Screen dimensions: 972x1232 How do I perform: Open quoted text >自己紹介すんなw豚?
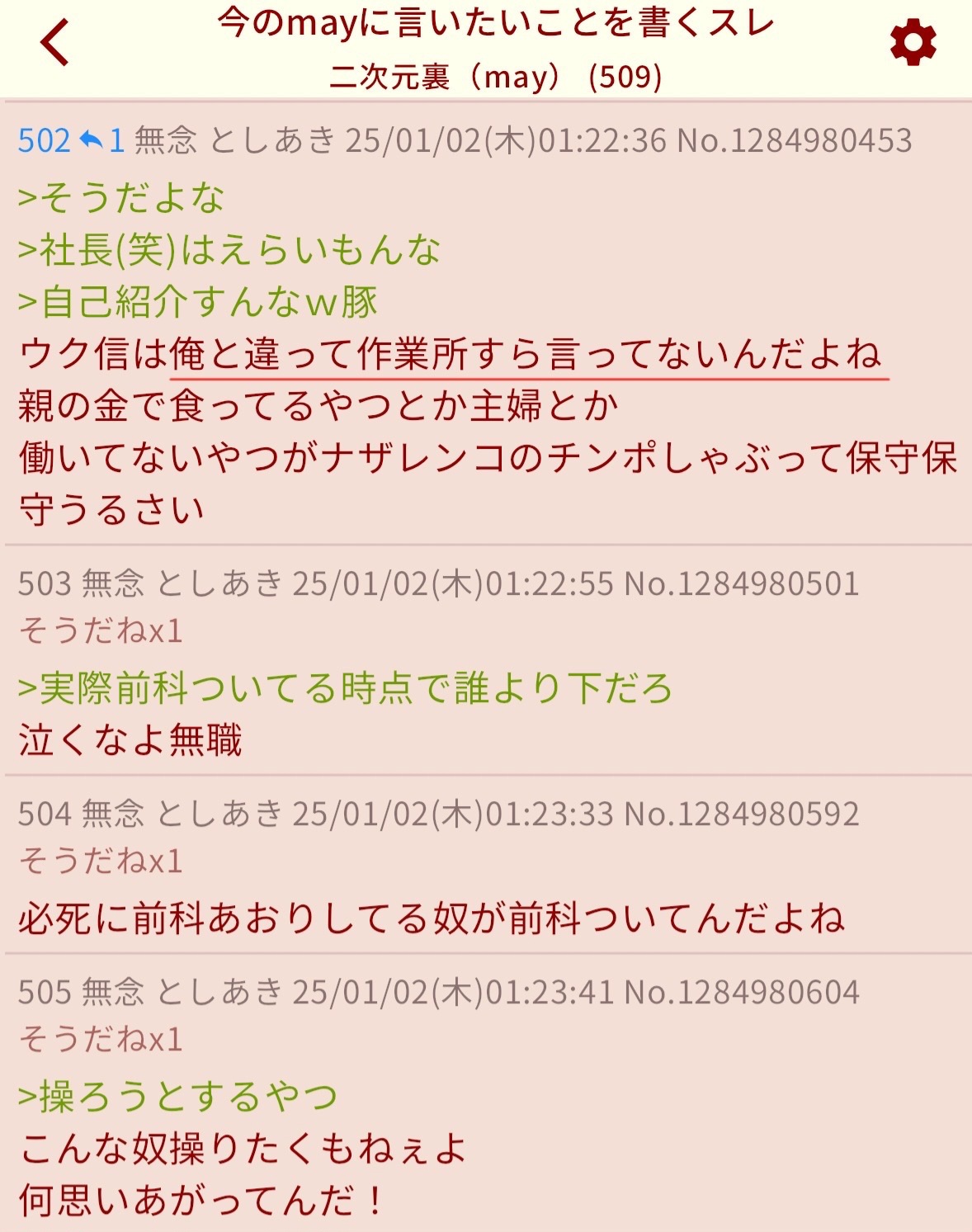198,302
